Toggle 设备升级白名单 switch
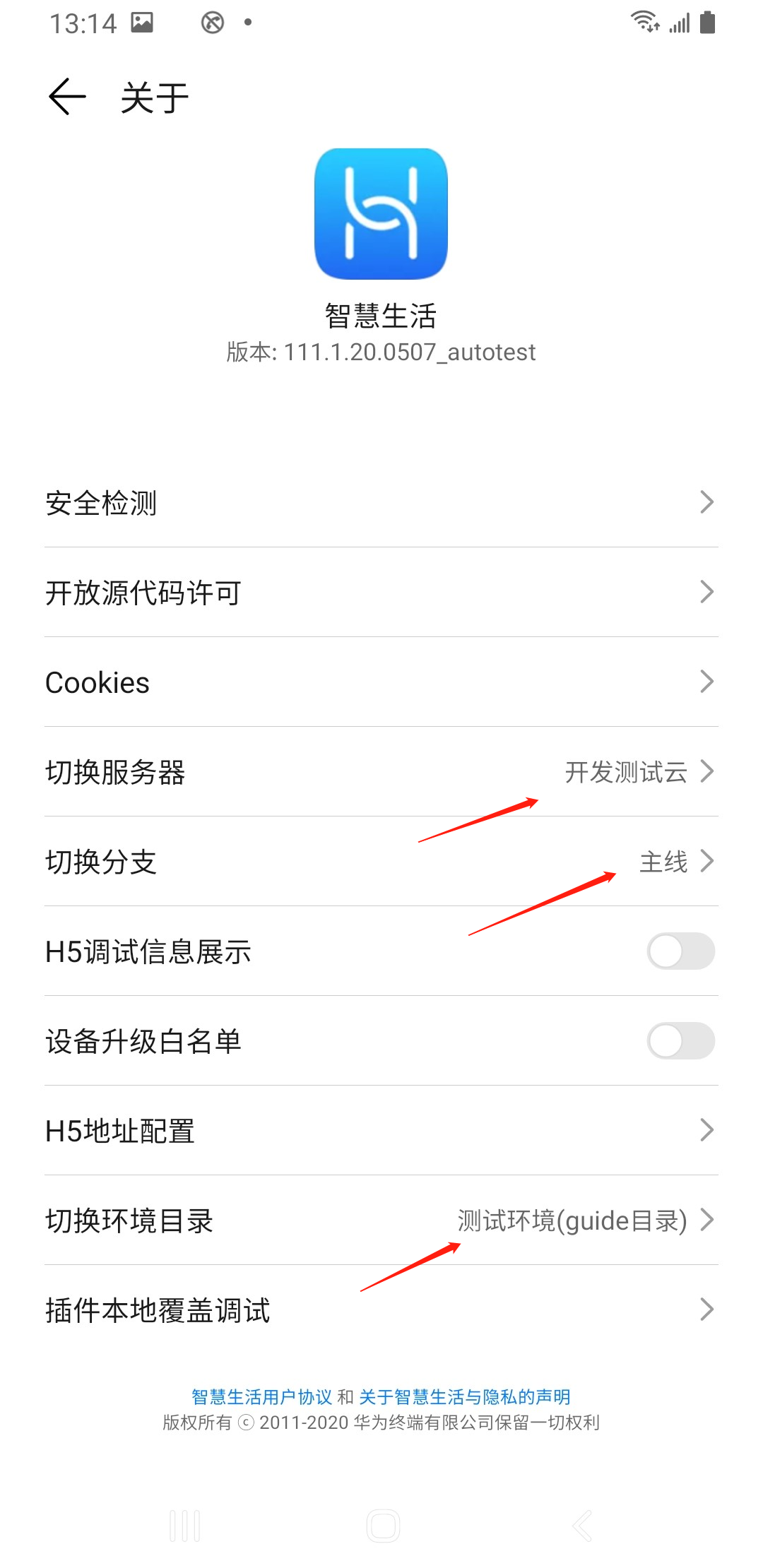 (681, 1041)
